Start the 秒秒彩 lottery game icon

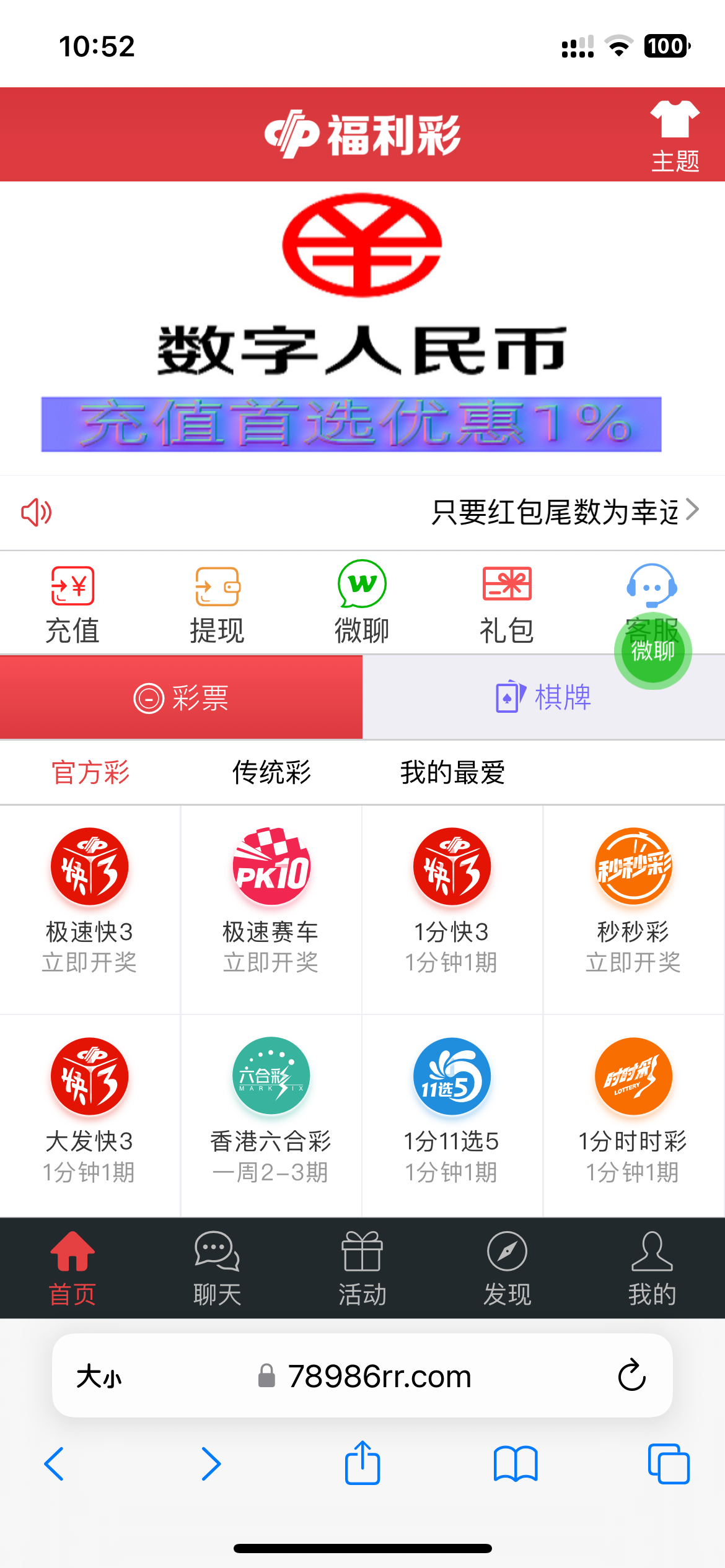pos(633,866)
